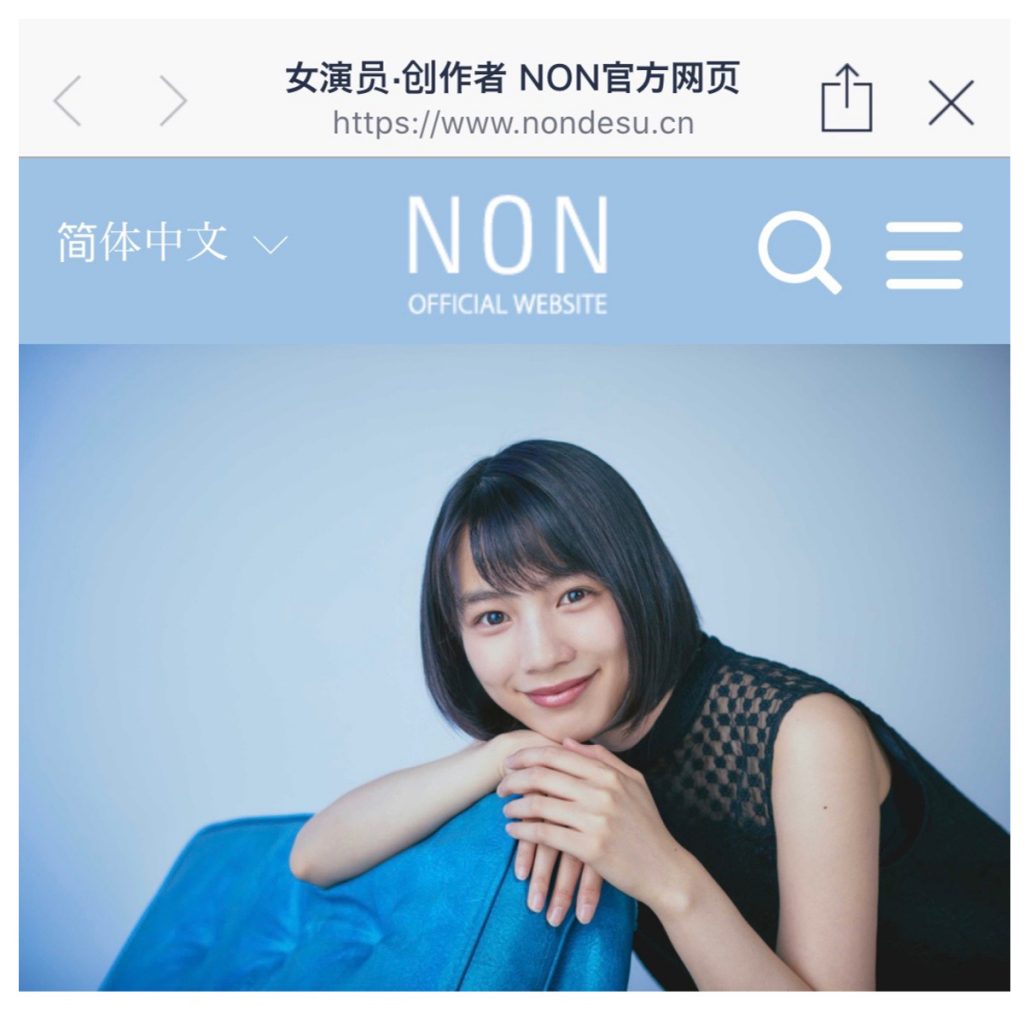Viewport: 1024px width, 1024px height.
Task: Share this web page
Action: click(846, 98)
